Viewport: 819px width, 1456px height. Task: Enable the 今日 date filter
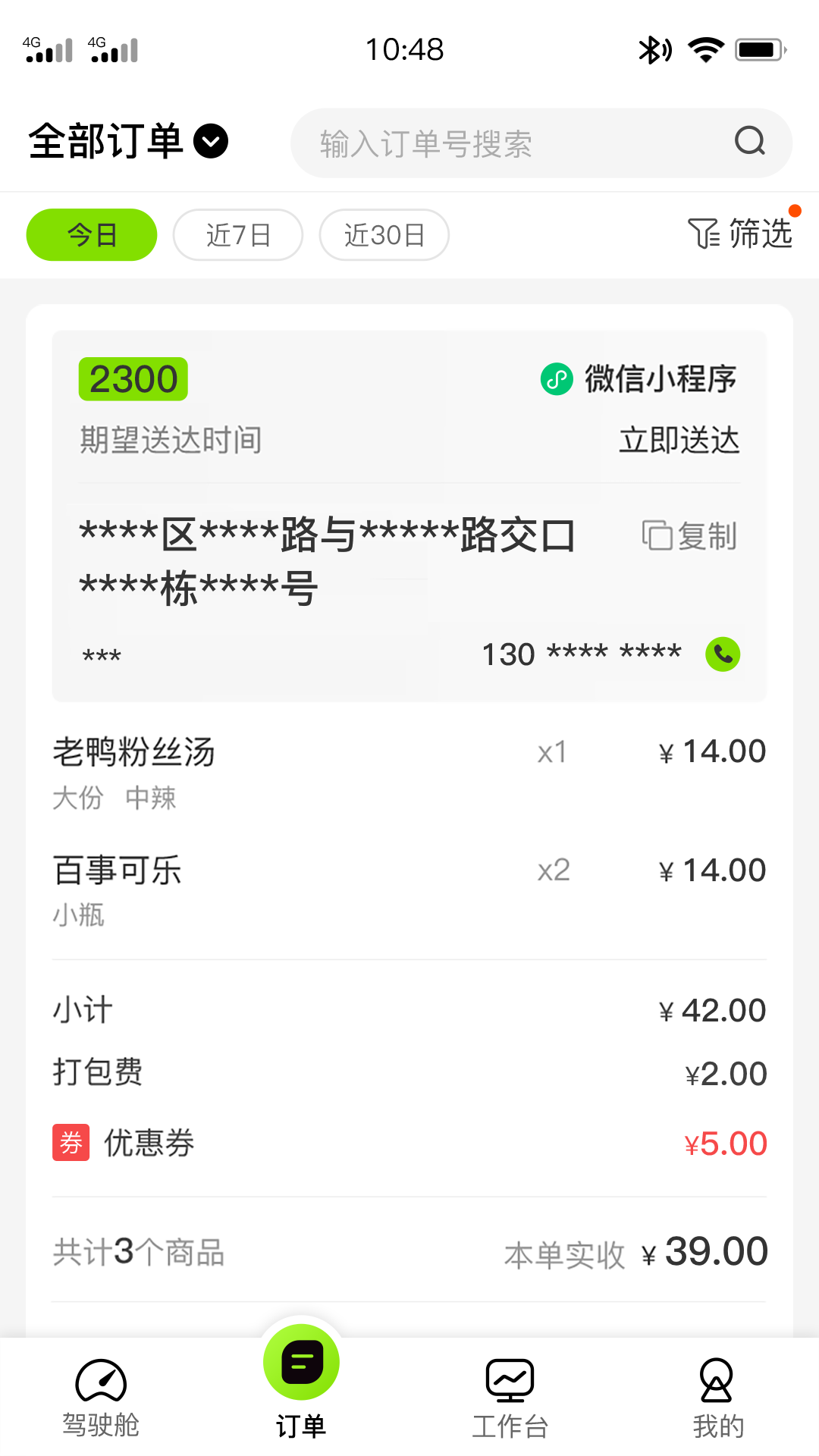pyautogui.click(x=92, y=234)
